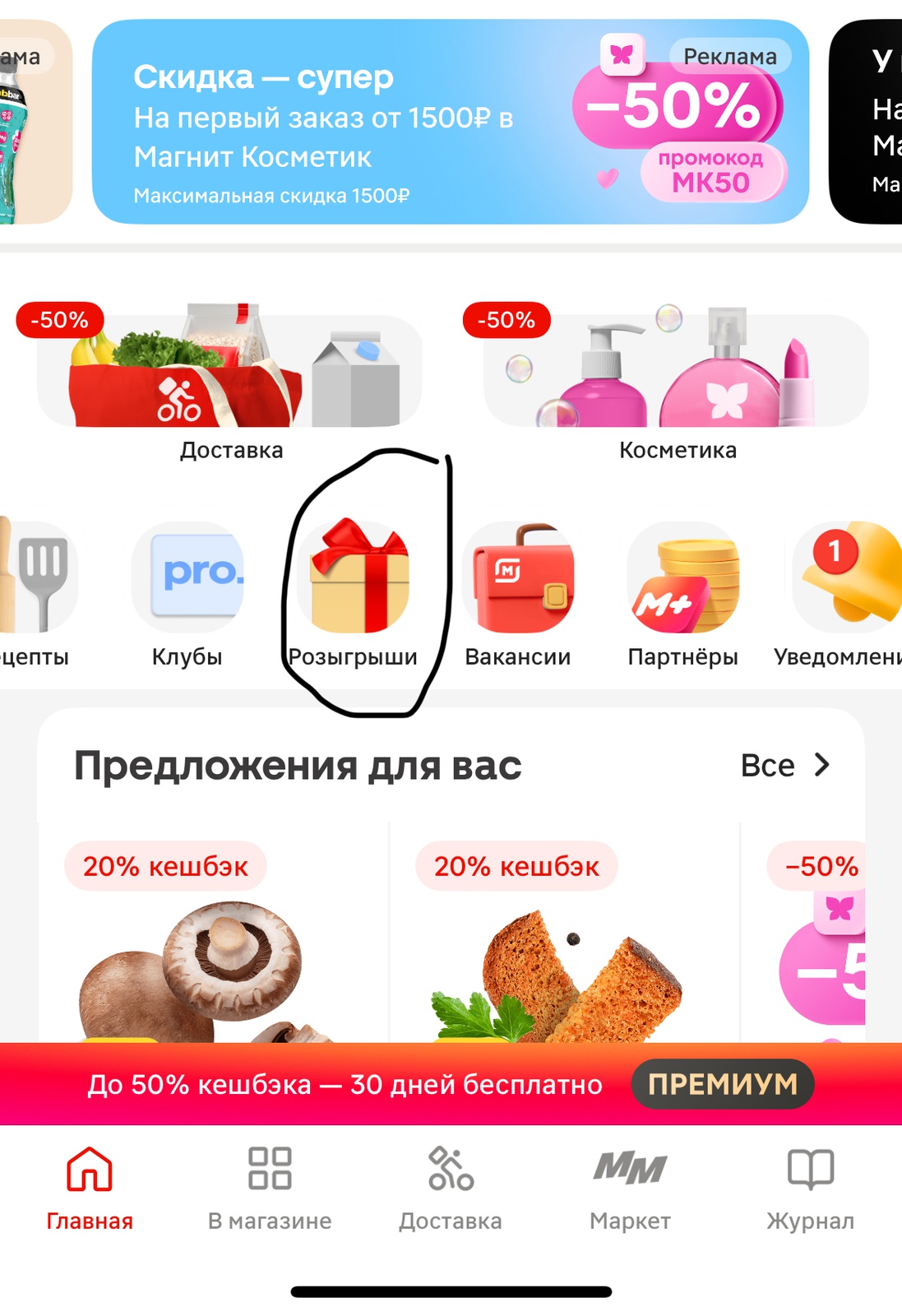Open the Косметика category tile
This screenshot has width=902, height=1316.
click(677, 378)
